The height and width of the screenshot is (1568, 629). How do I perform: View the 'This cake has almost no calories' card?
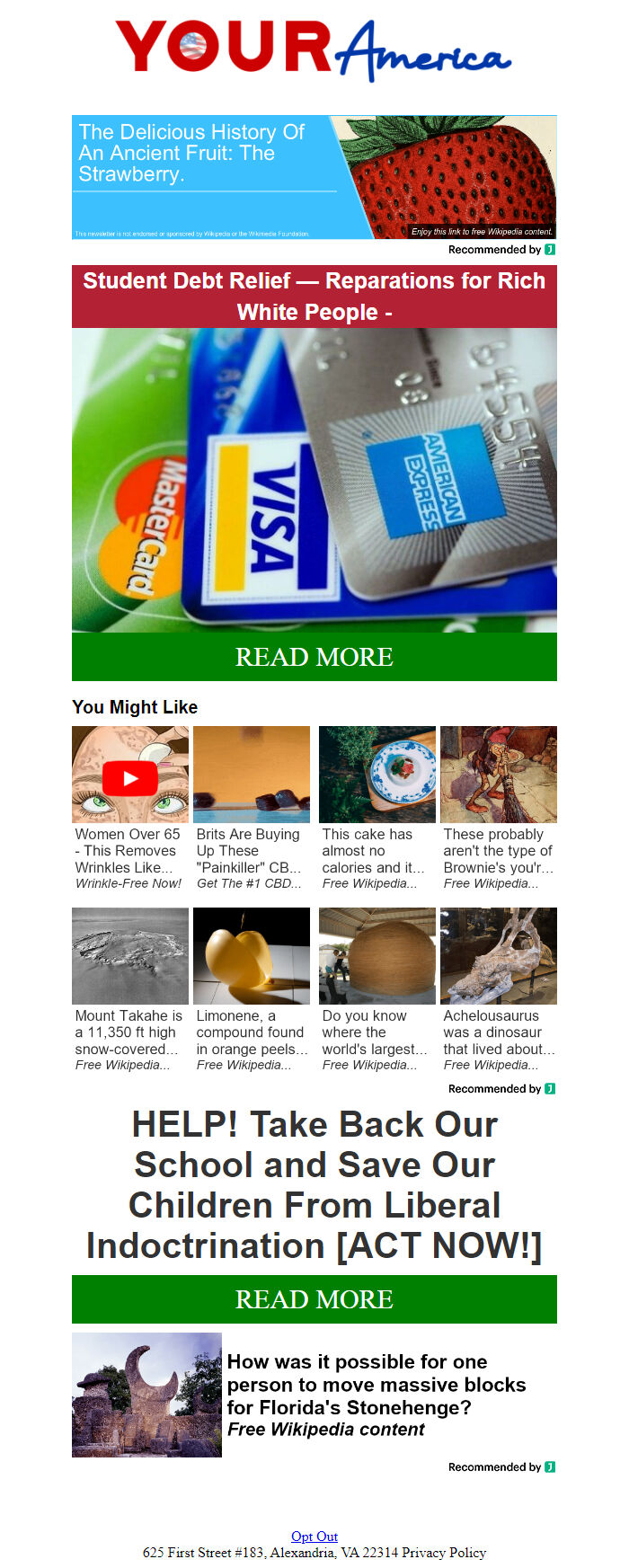pyautogui.click(x=377, y=809)
